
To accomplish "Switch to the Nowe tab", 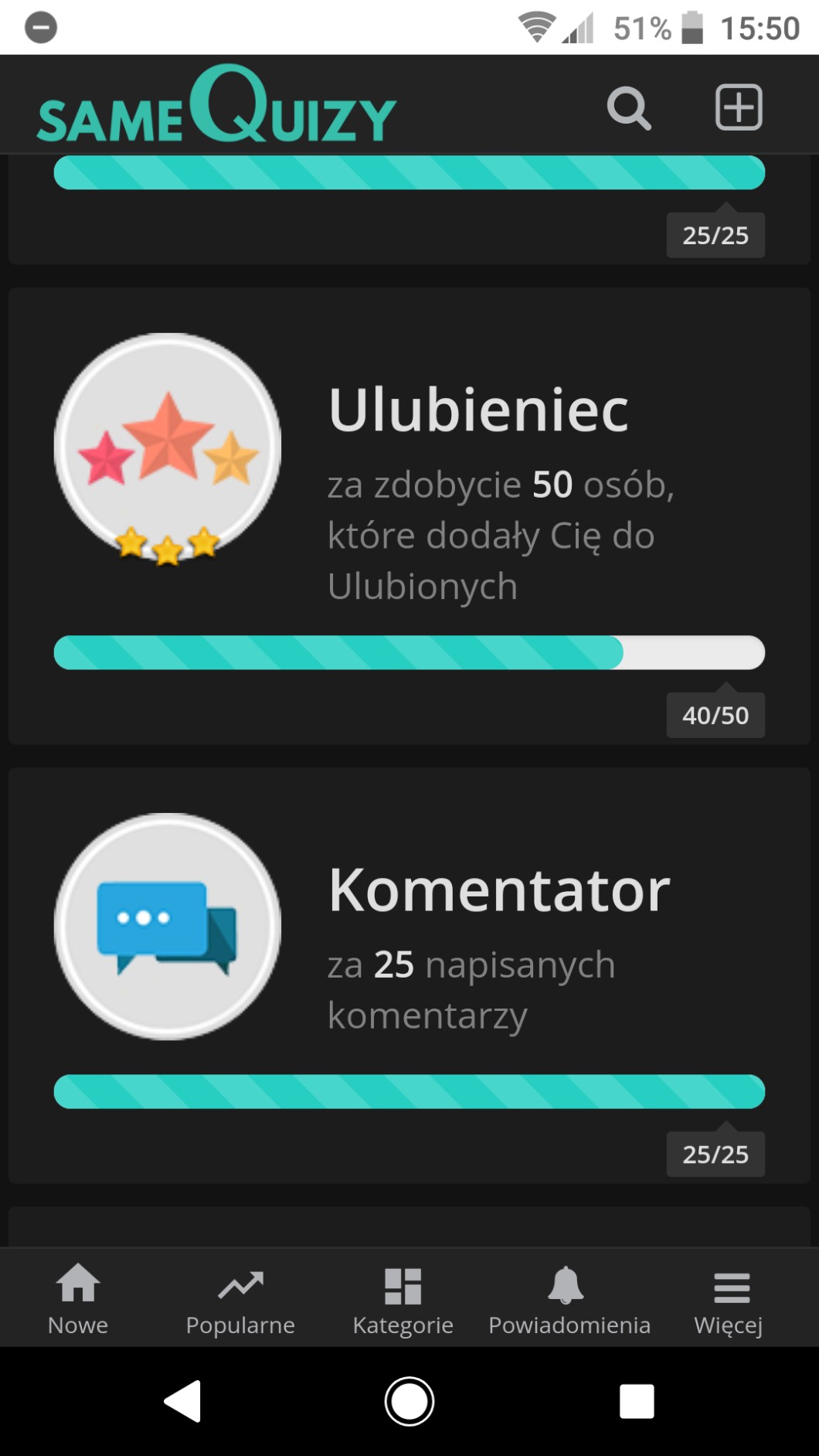I will point(78,1300).
